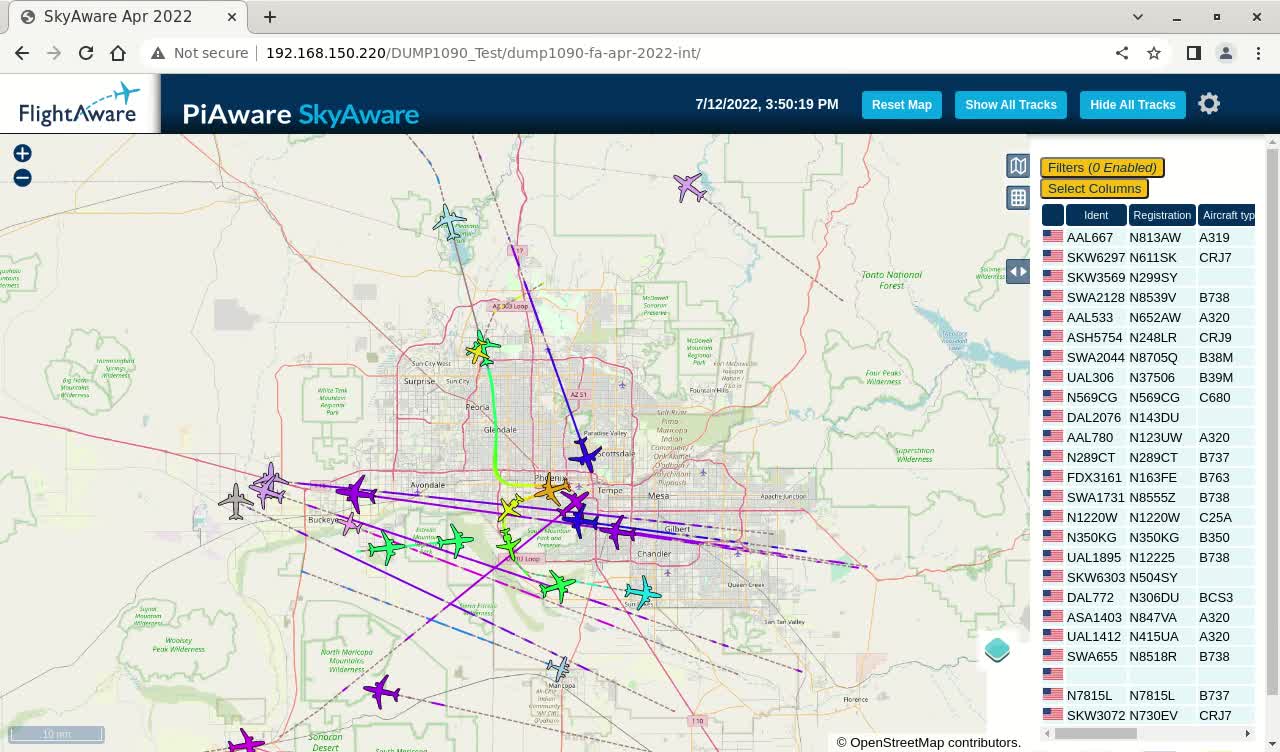The height and width of the screenshot is (752, 1280).
Task: Toggle sidebar width with arrows button
Action: pyautogui.click(x=1018, y=271)
